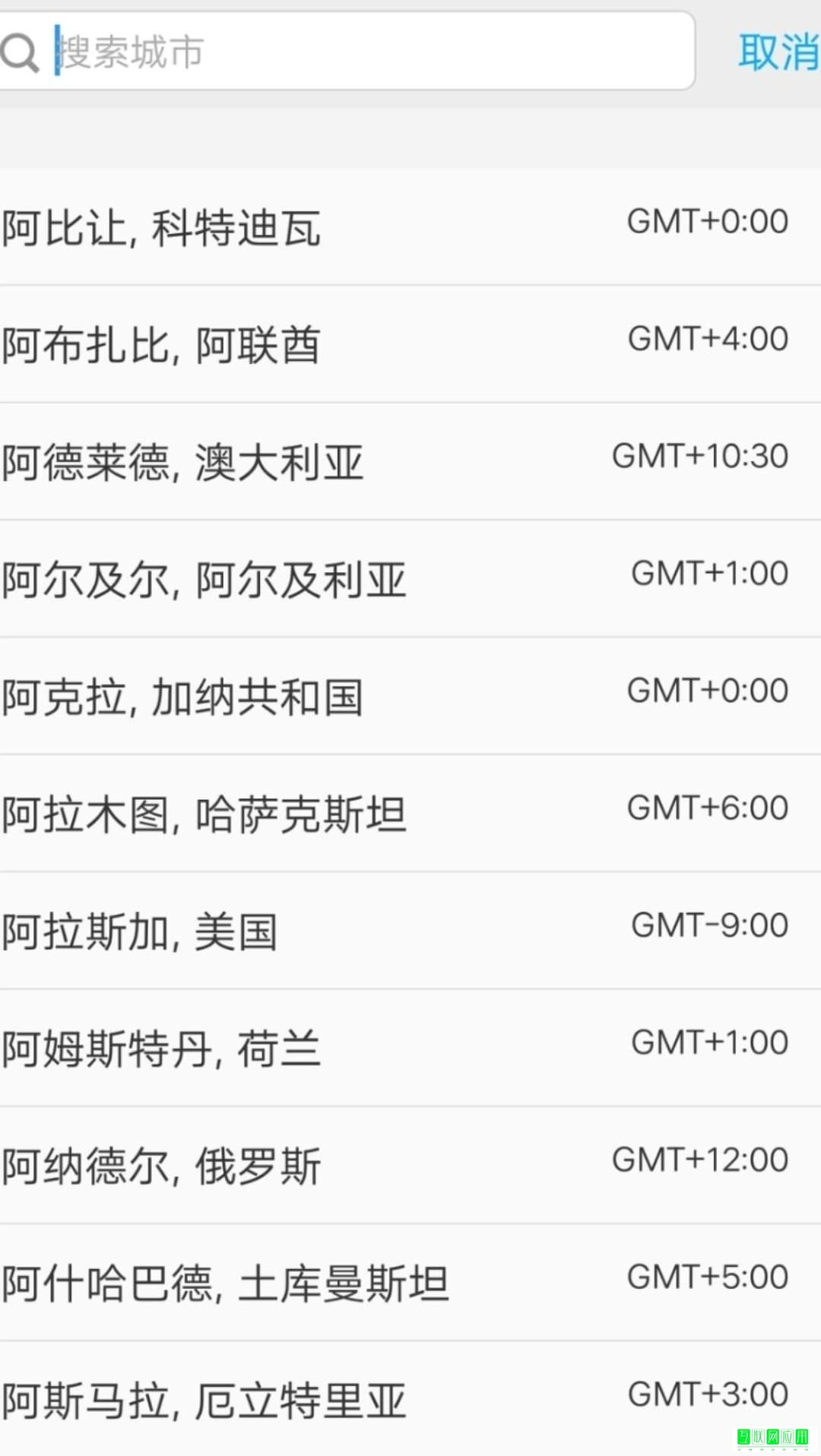Select 阿比让, 科特迪瓦
This screenshot has width=821, height=1456.
click(x=410, y=227)
